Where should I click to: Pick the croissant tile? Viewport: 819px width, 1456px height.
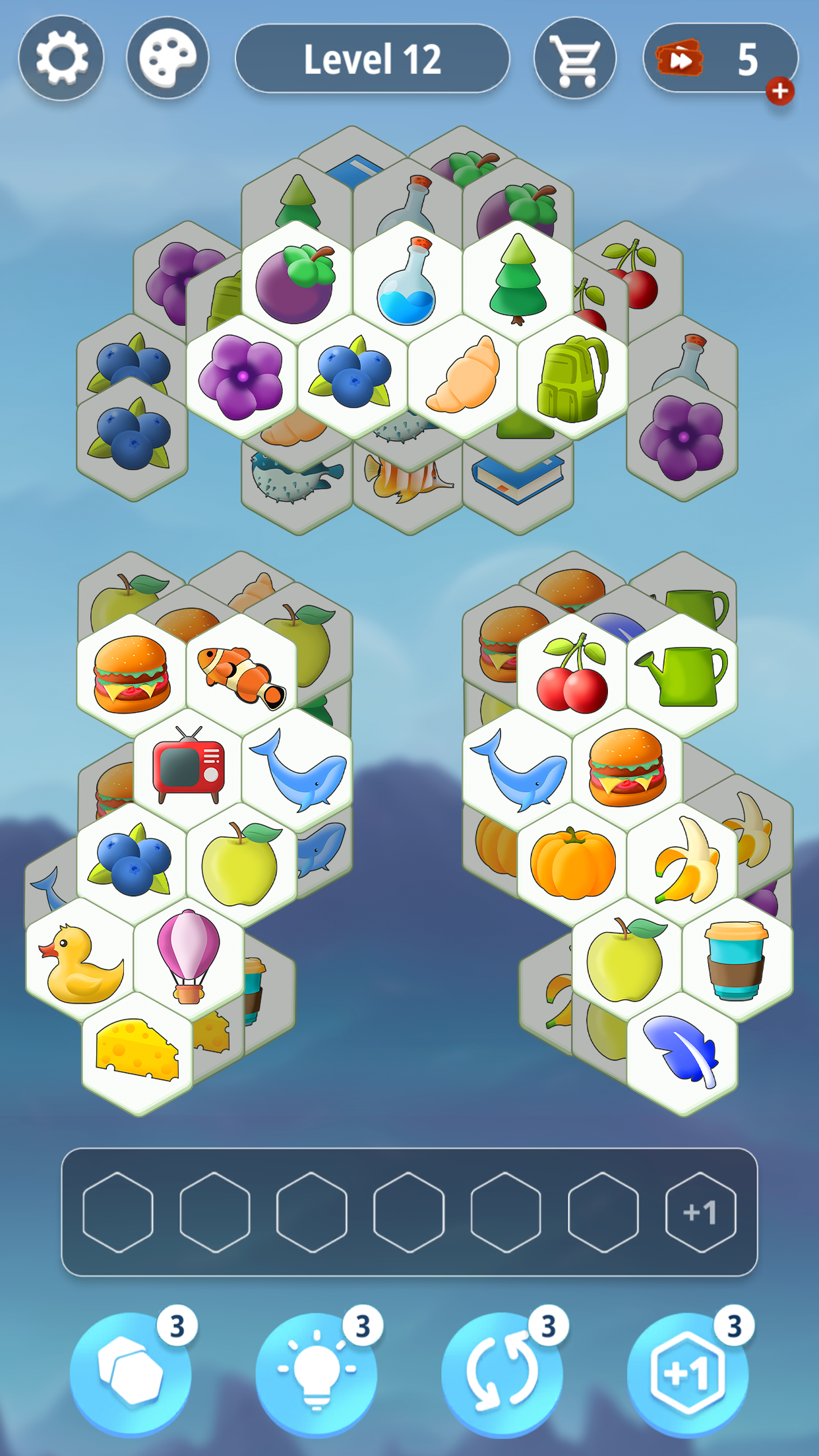(464, 377)
